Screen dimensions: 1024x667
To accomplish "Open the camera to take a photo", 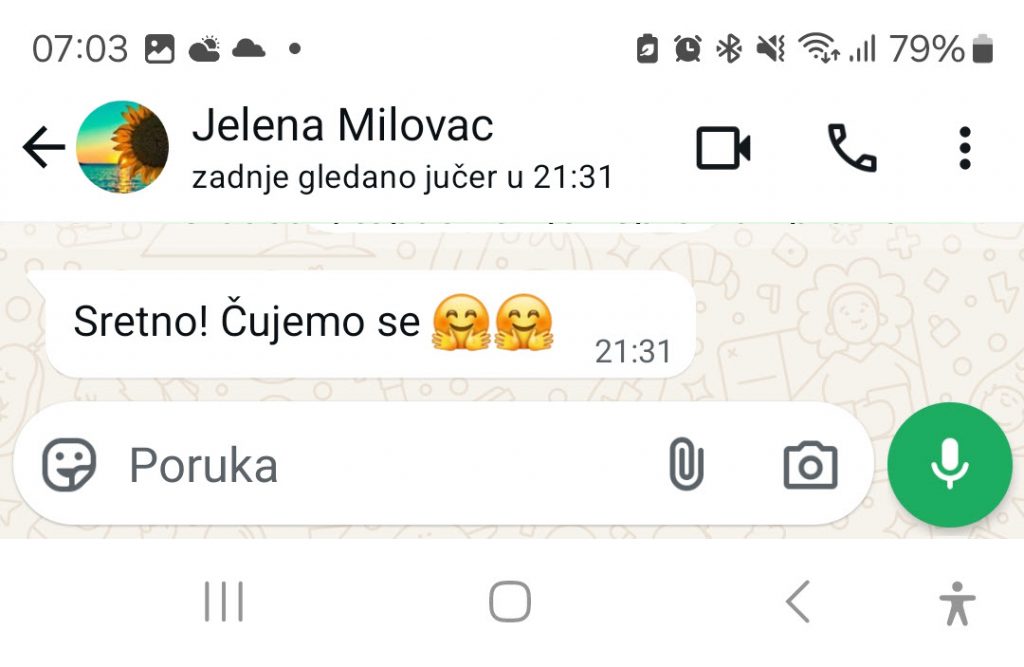I will point(810,465).
